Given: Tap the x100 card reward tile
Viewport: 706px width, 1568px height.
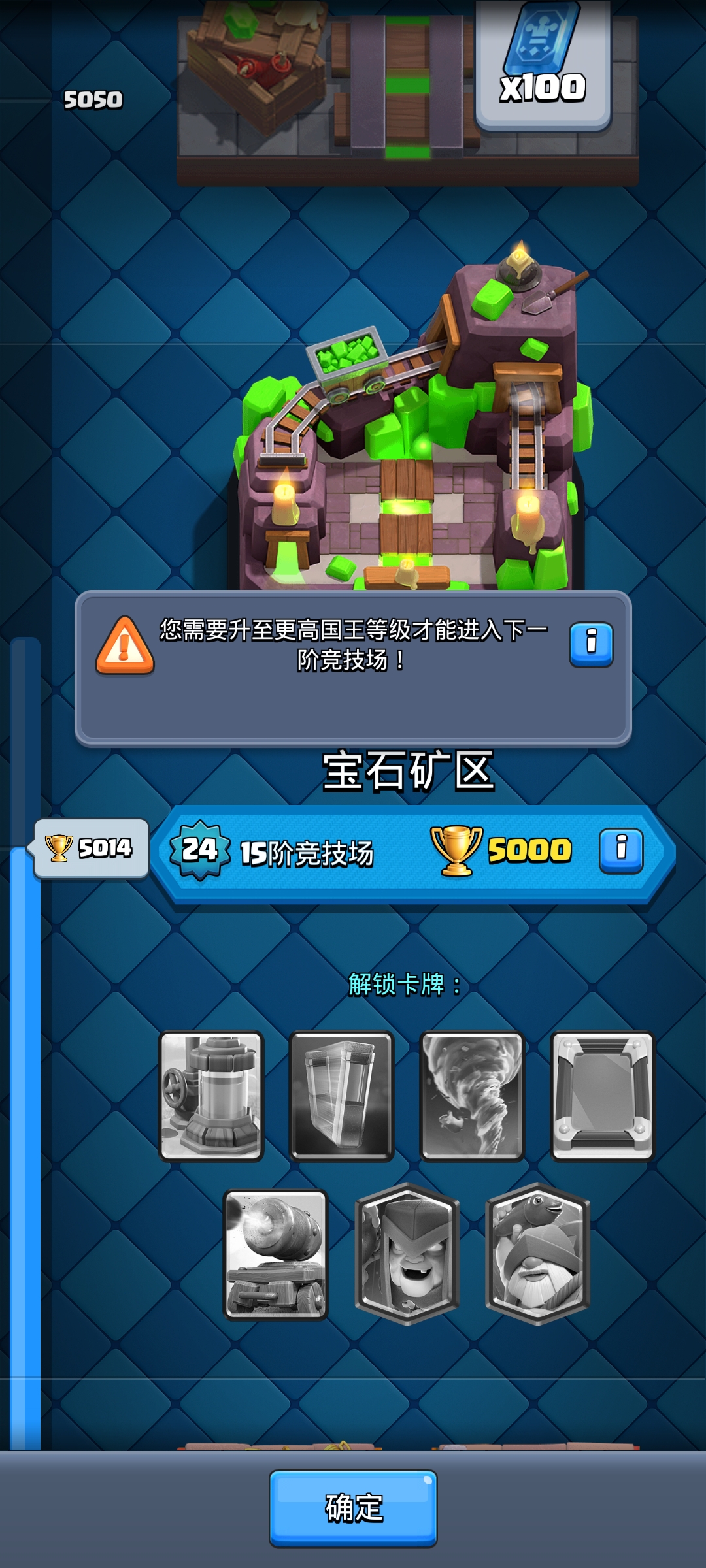Looking at the screenshot, I should click(543, 65).
